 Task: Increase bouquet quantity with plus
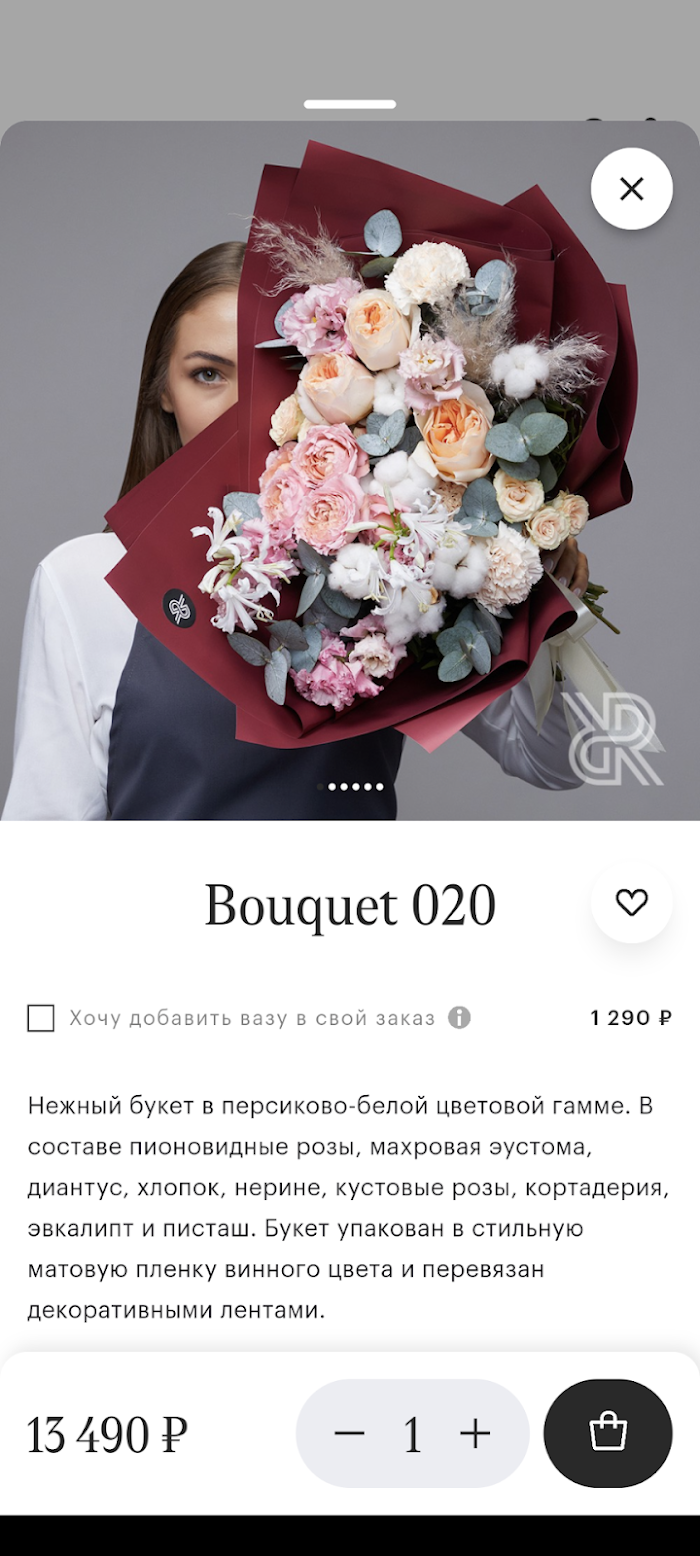475,1433
